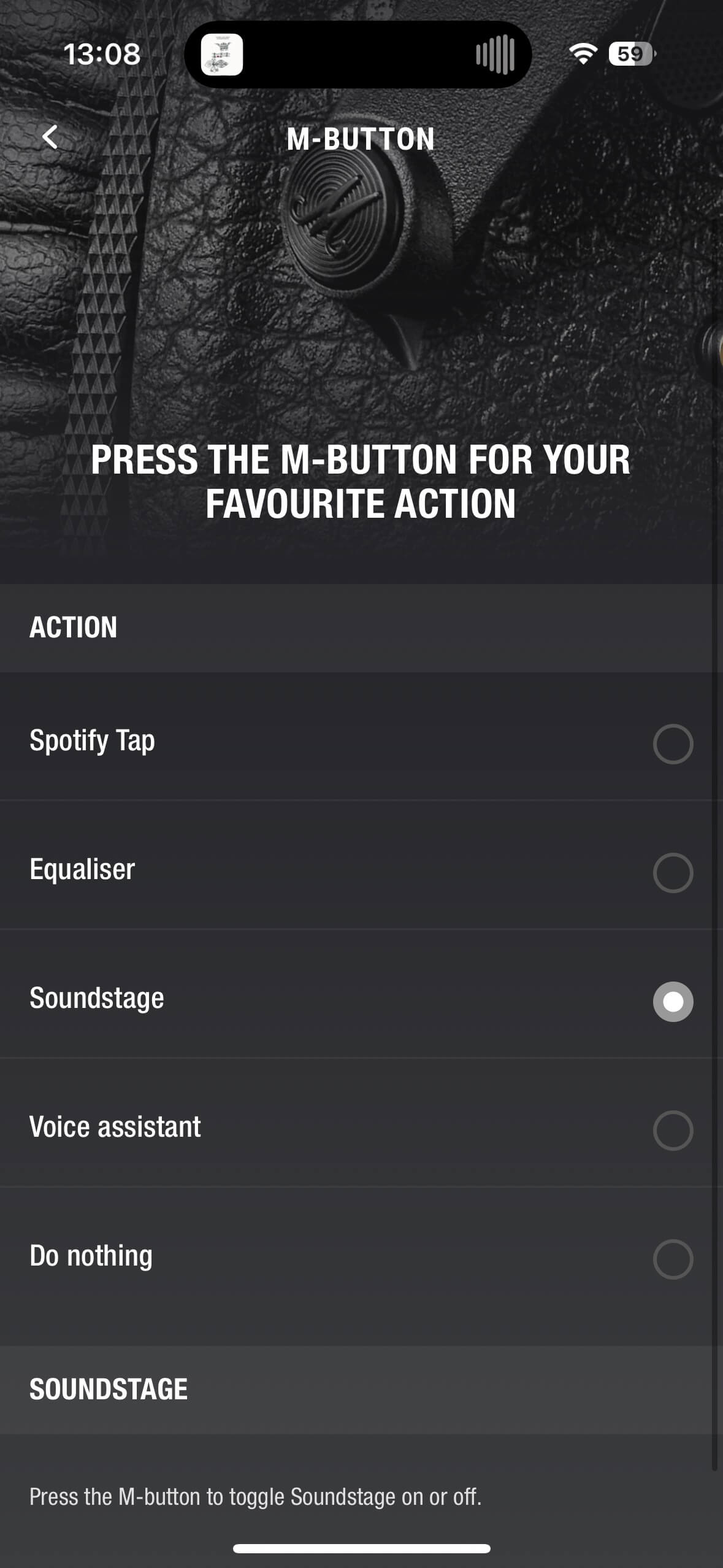Go back from the M-Button screen
The image size is (723, 1568).
click(50, 137)
